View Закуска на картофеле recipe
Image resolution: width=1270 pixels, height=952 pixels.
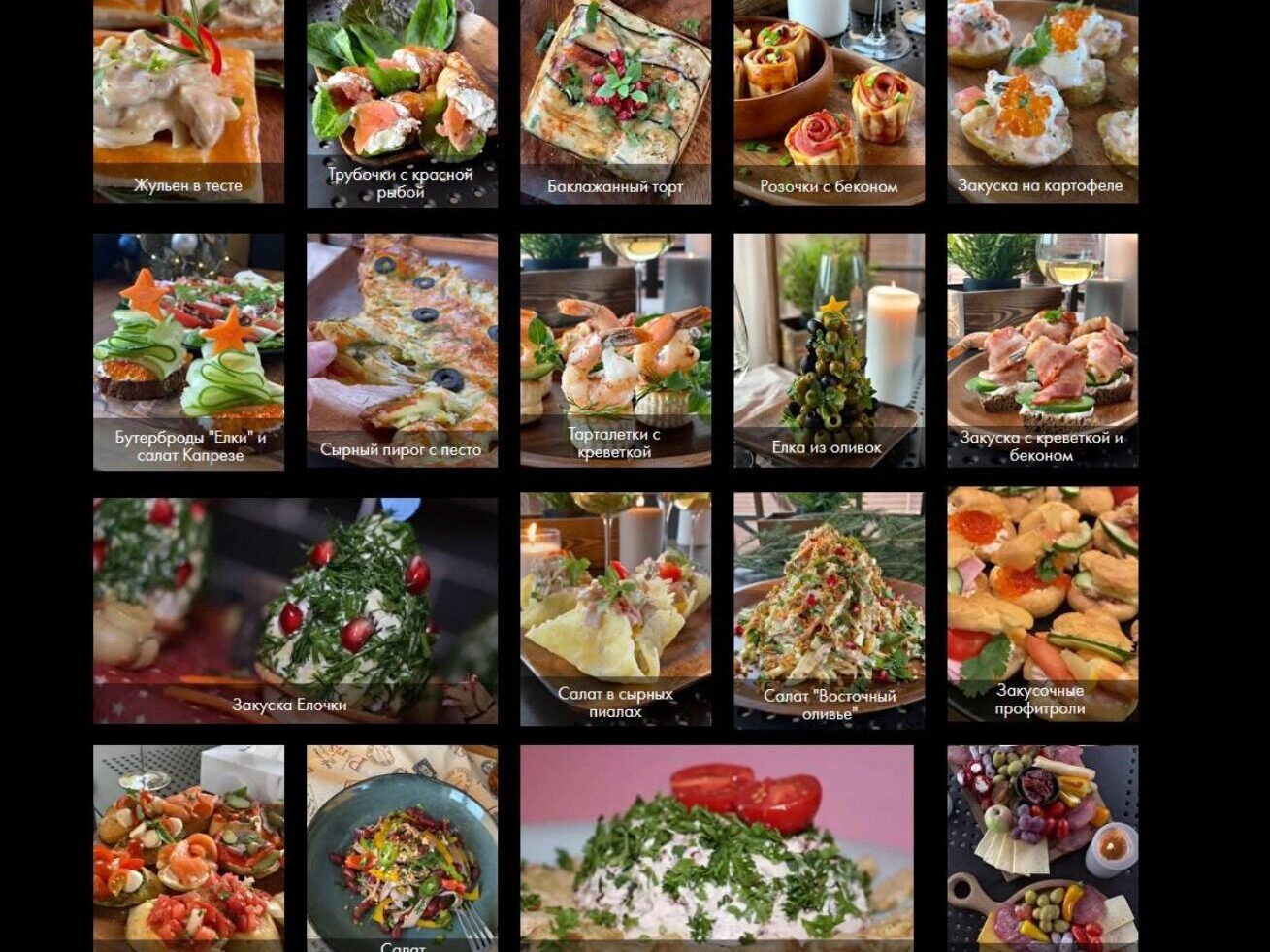coord(1042,102)
